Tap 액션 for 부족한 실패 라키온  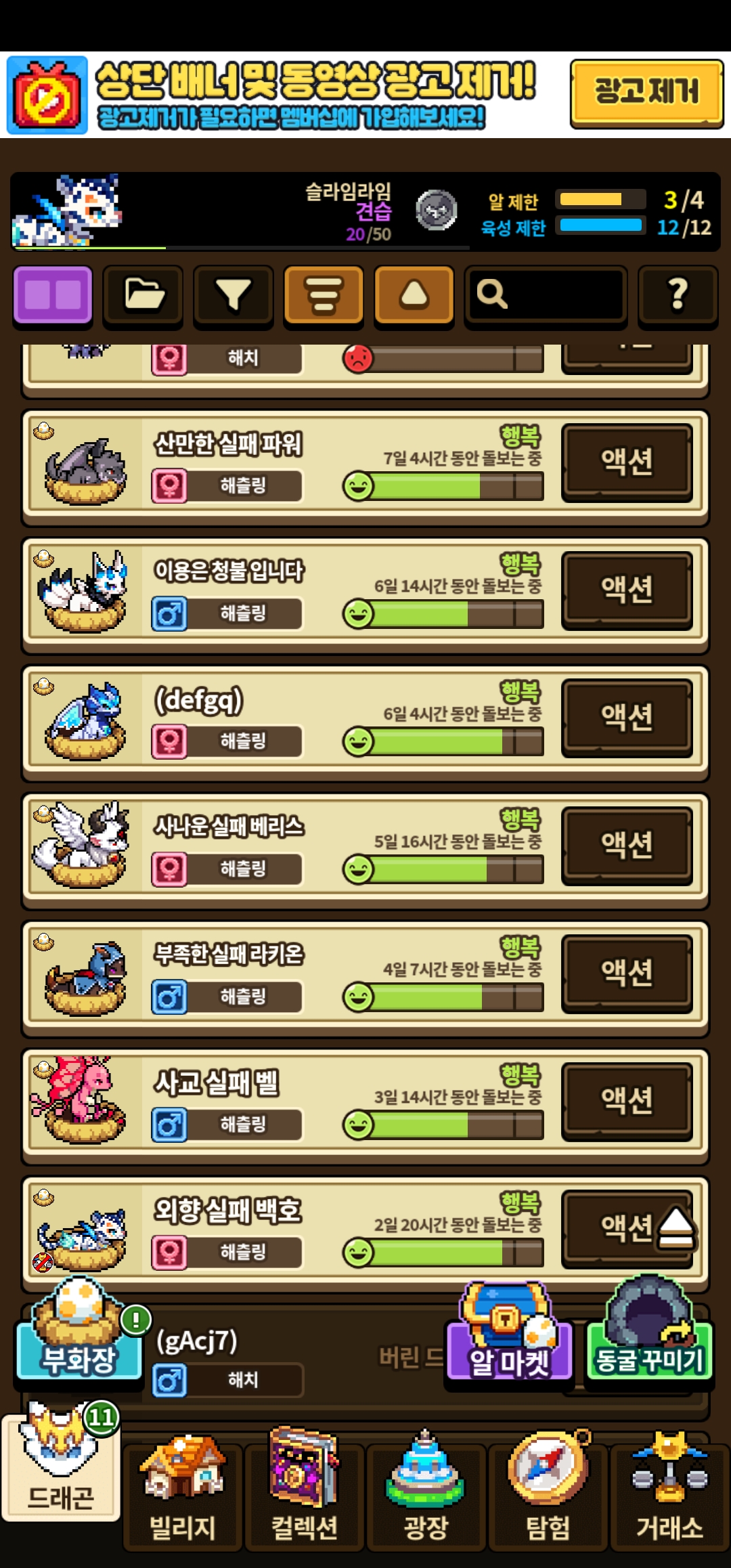click(627, 973)
